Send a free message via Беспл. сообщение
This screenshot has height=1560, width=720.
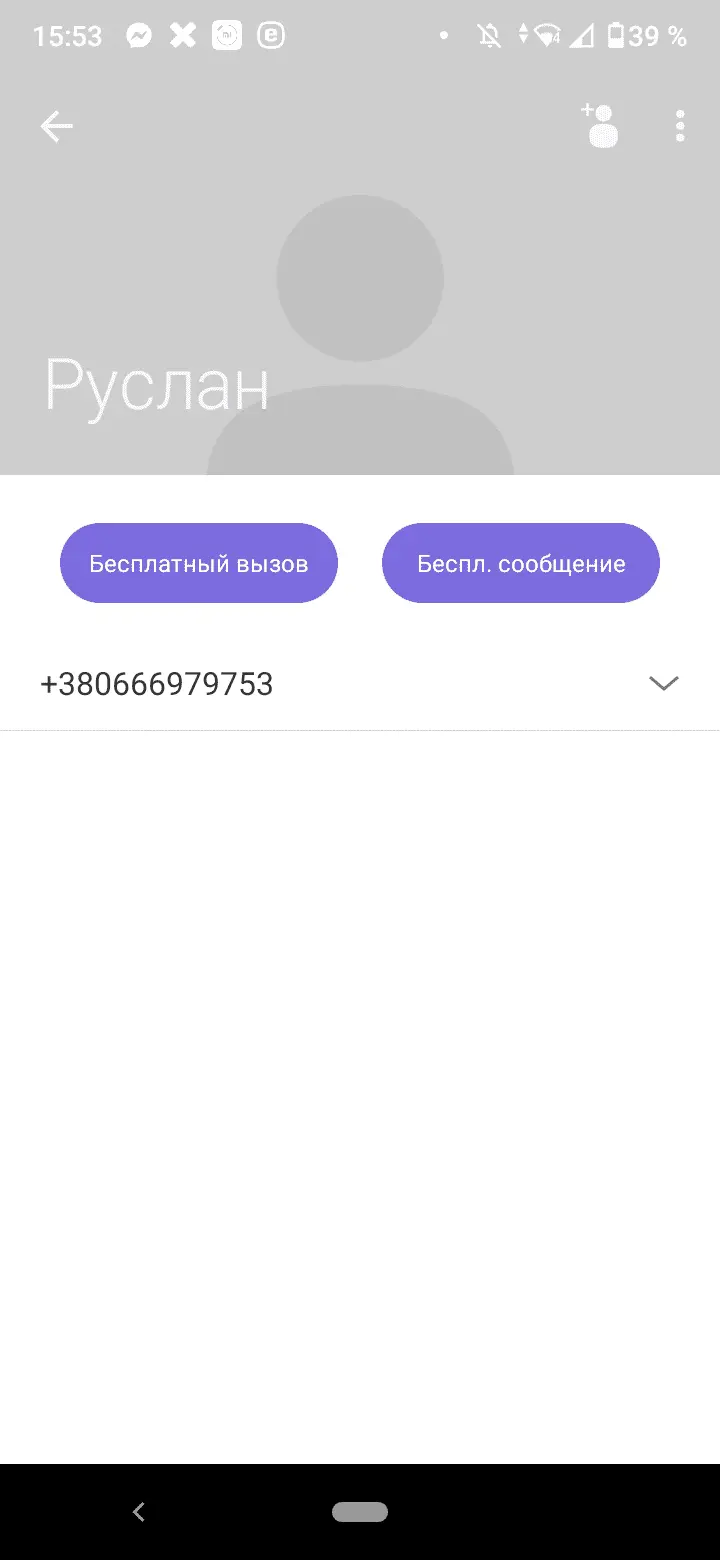coord(521,563)
